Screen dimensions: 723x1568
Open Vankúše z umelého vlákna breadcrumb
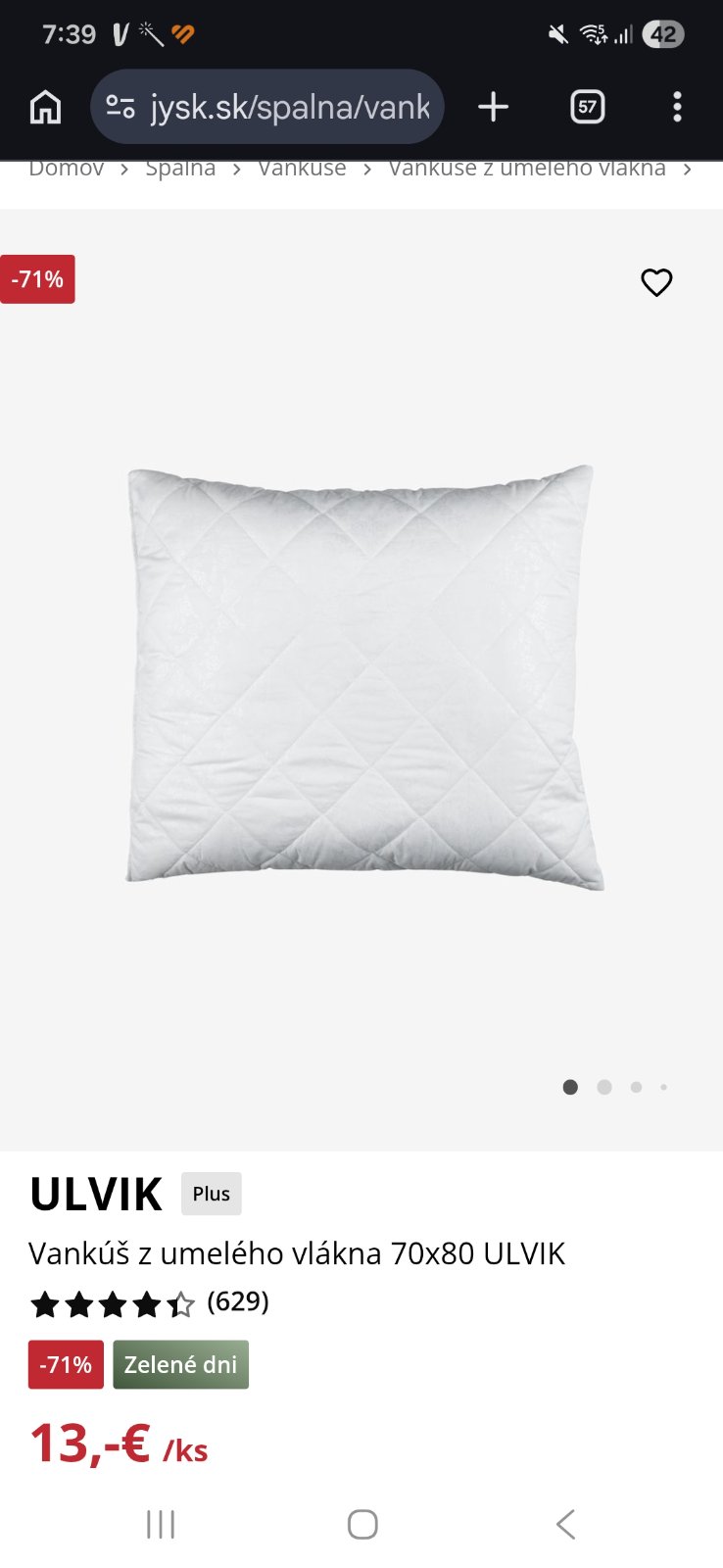click(x=526, y=169)
